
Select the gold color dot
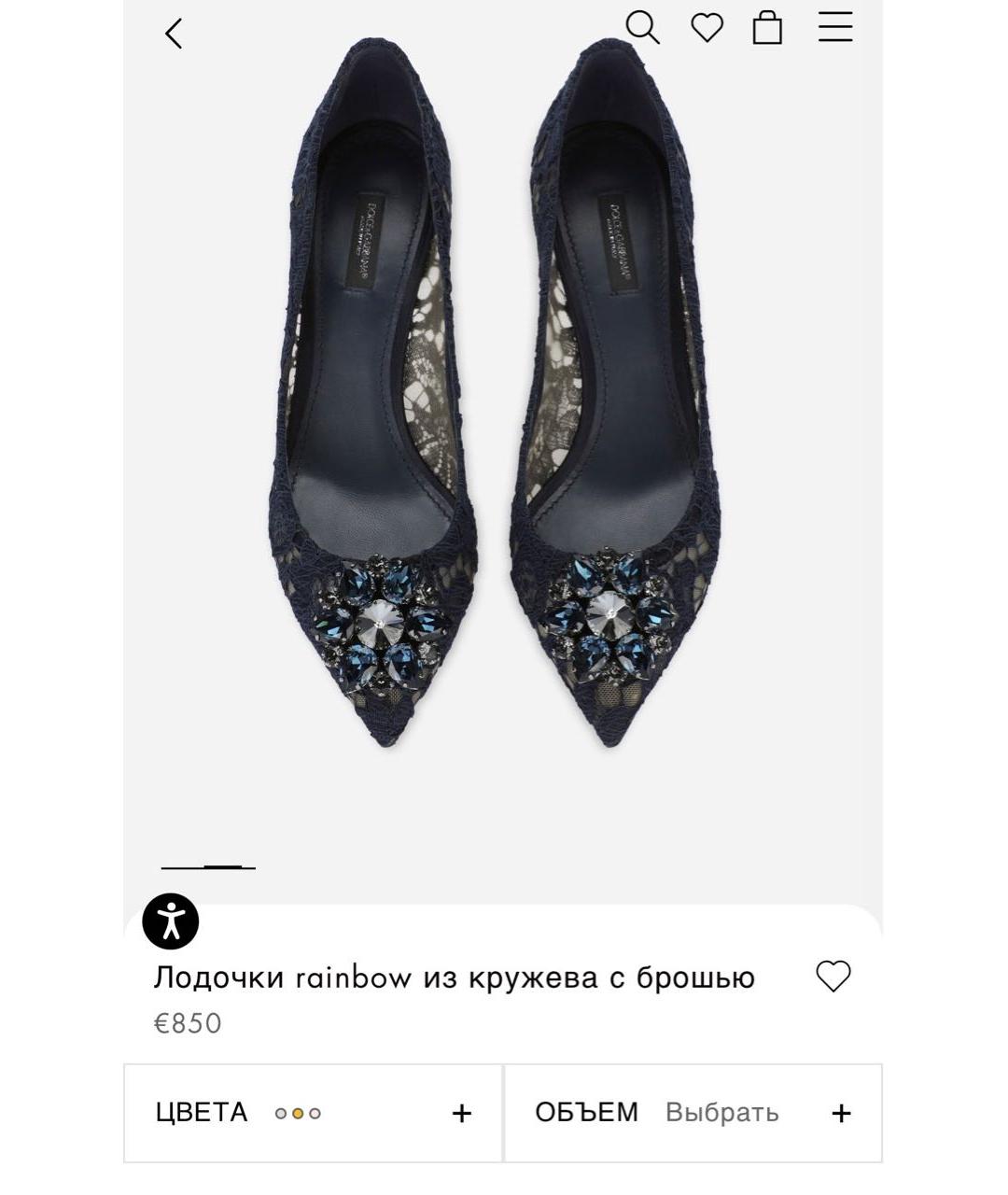[297, 1113]
